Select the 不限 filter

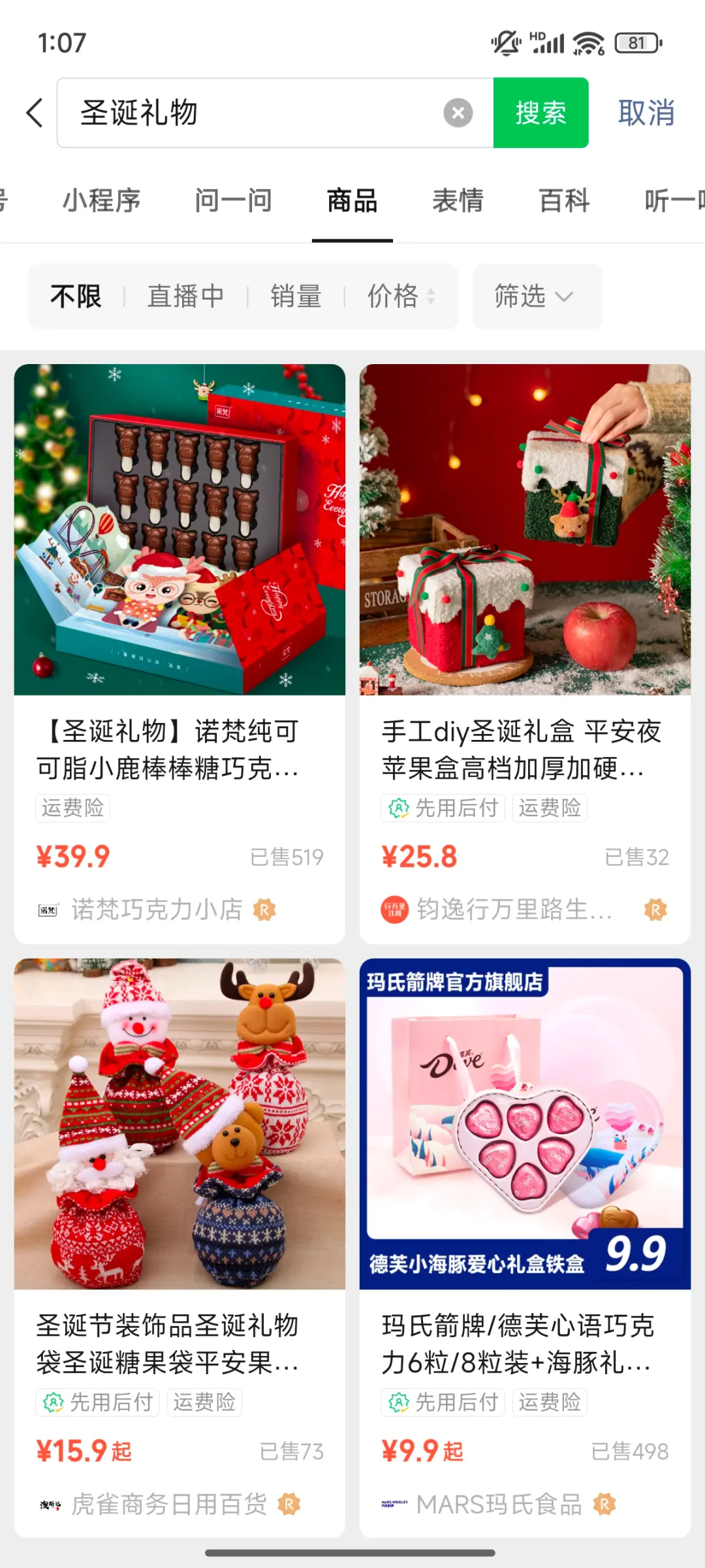pos(76,296)
